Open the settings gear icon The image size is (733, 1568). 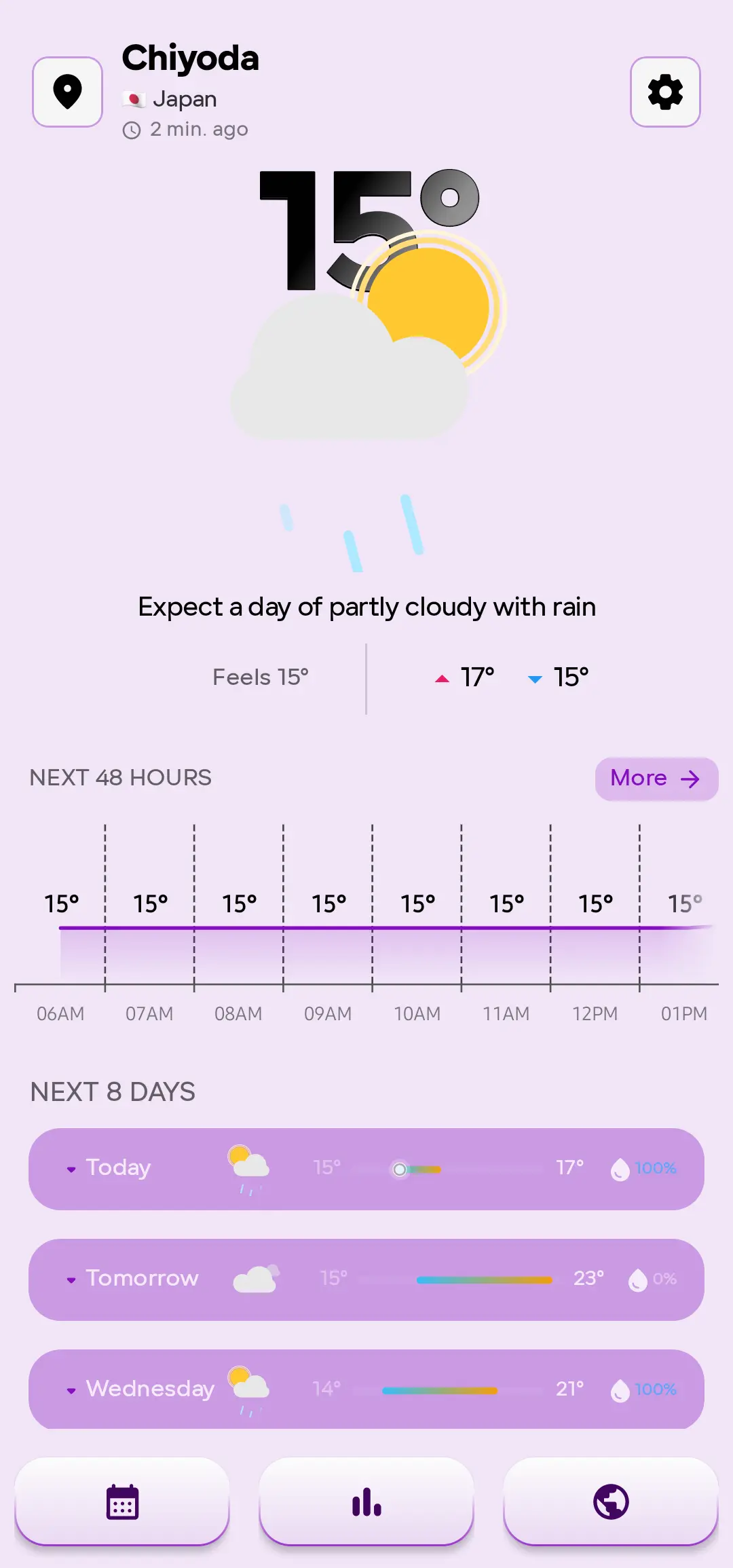[665, 92]
